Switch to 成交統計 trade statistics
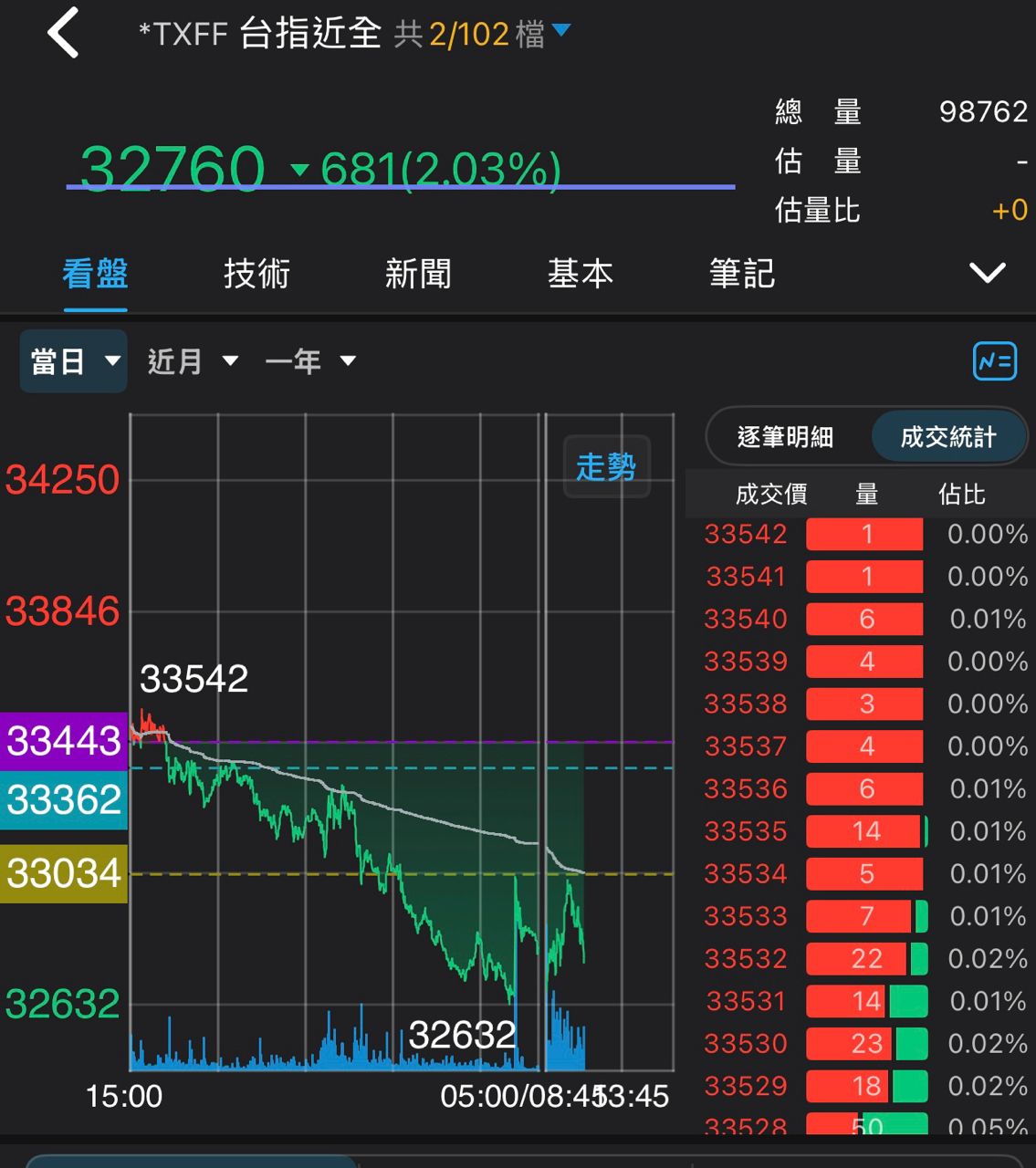1036x1168 pixels. coord(947,437)
